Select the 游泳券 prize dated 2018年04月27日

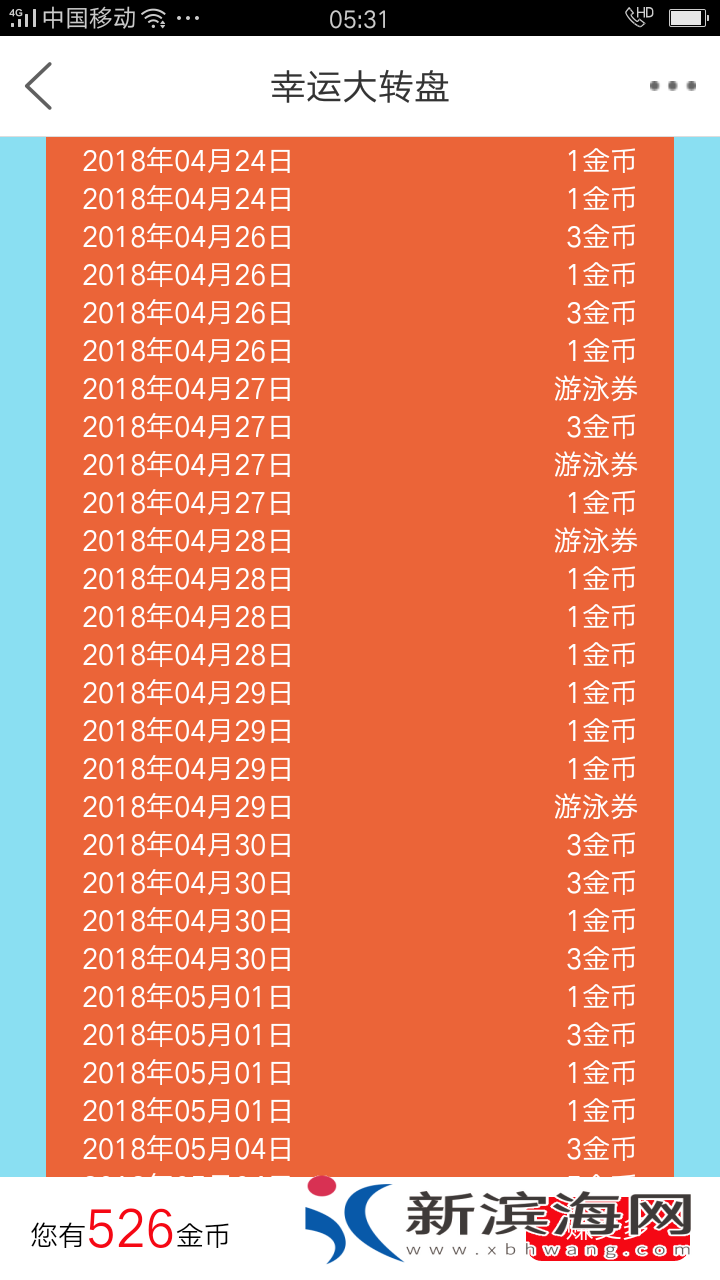coord(597,389)
